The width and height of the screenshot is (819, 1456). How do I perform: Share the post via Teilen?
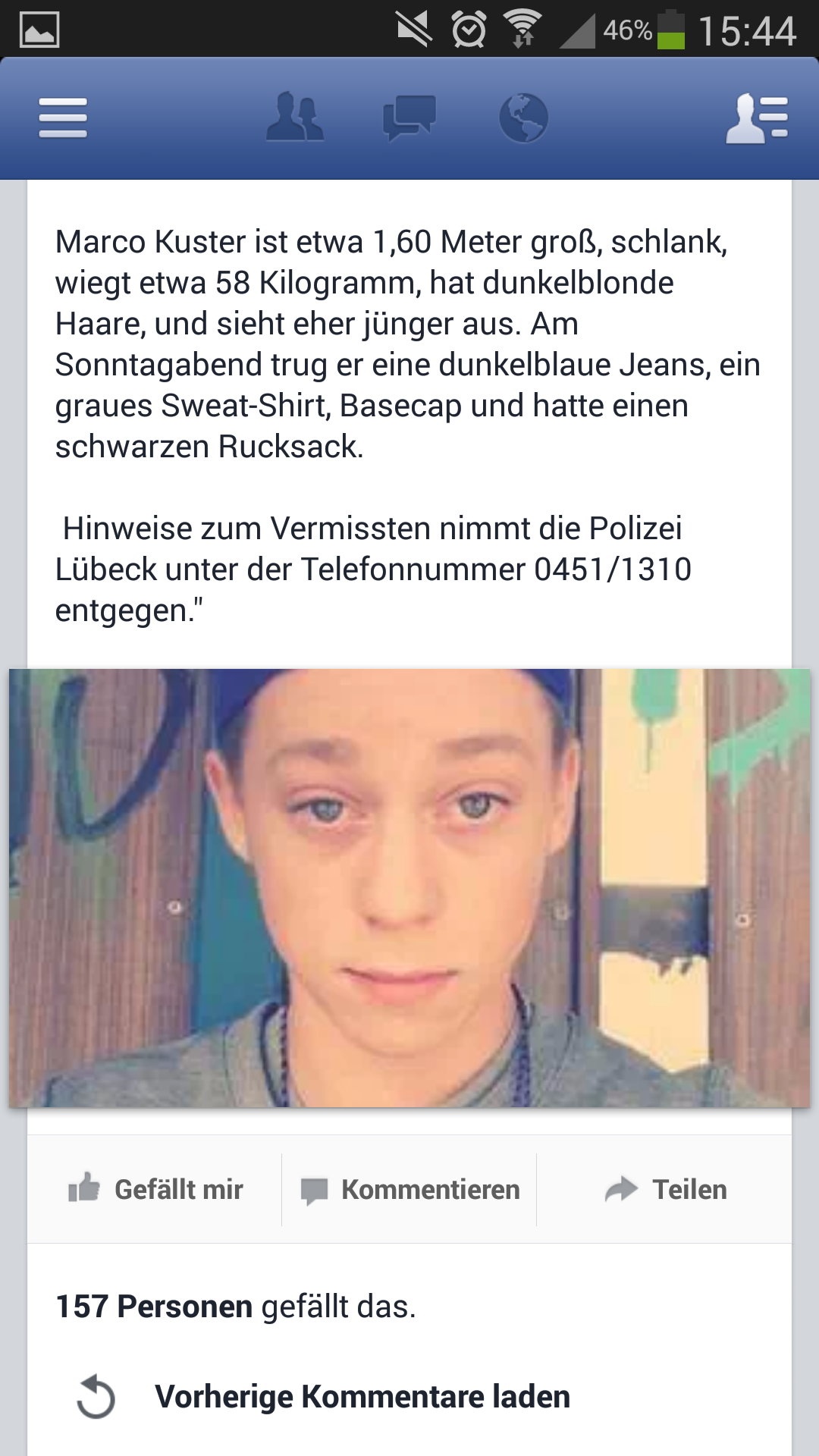(665, 1189)
